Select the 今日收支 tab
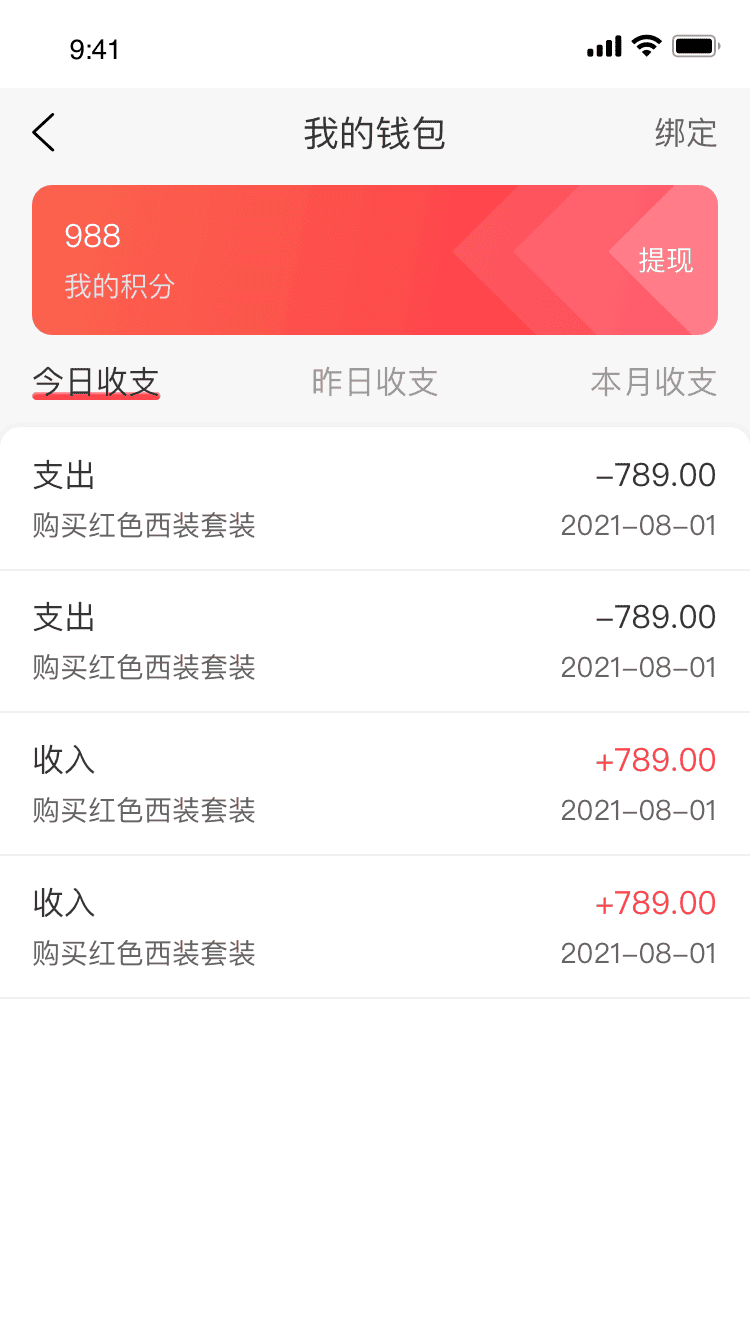The height and width of the screenshot is (1334, 750). point(96,382)
